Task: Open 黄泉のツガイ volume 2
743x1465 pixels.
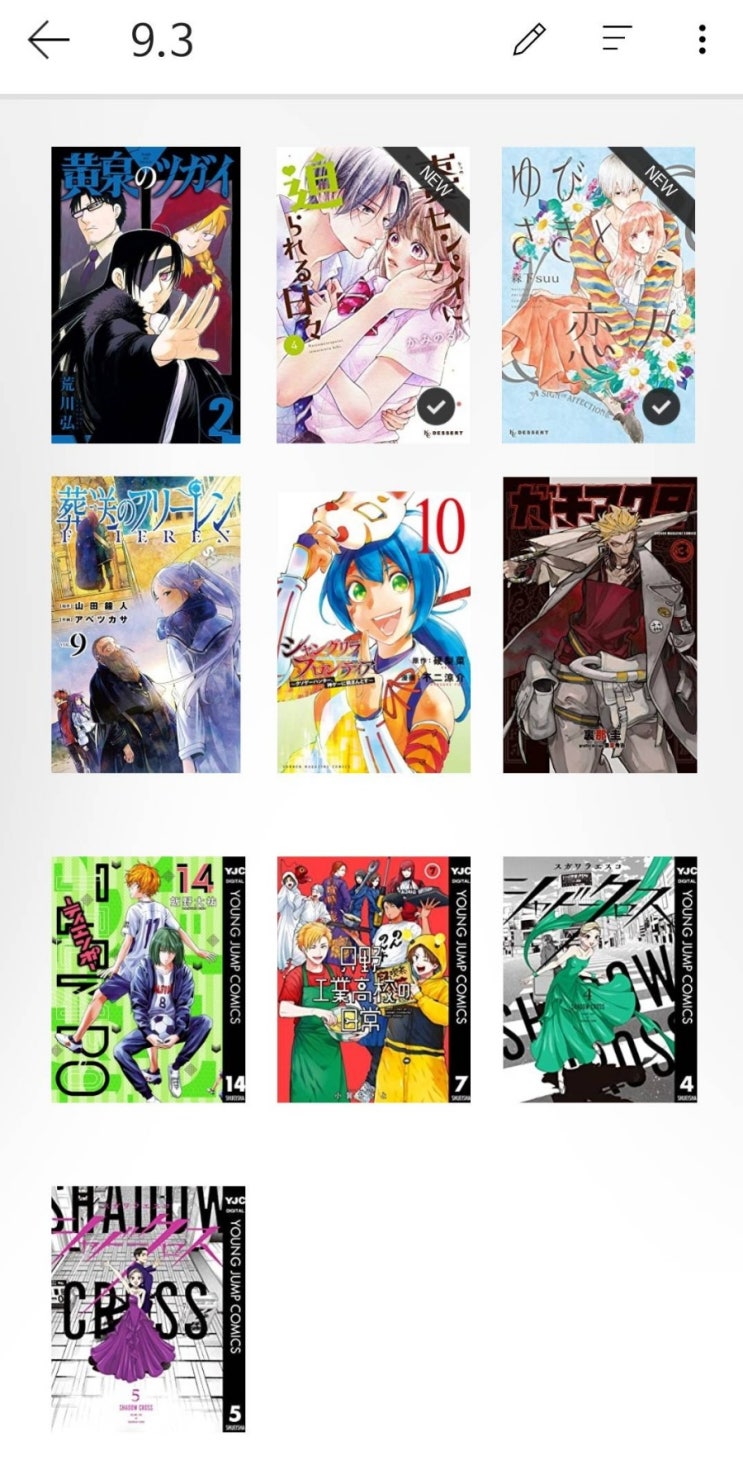Action: click(146, 295)
